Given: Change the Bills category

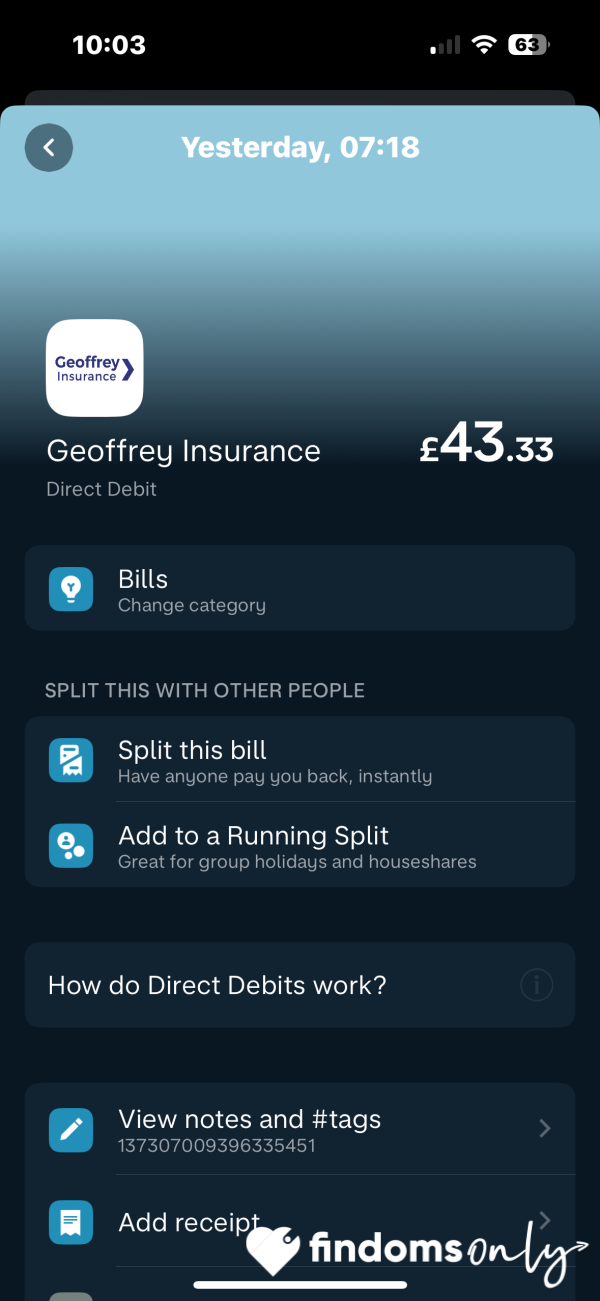Looking at the screenshot, I should click(300, 588).
